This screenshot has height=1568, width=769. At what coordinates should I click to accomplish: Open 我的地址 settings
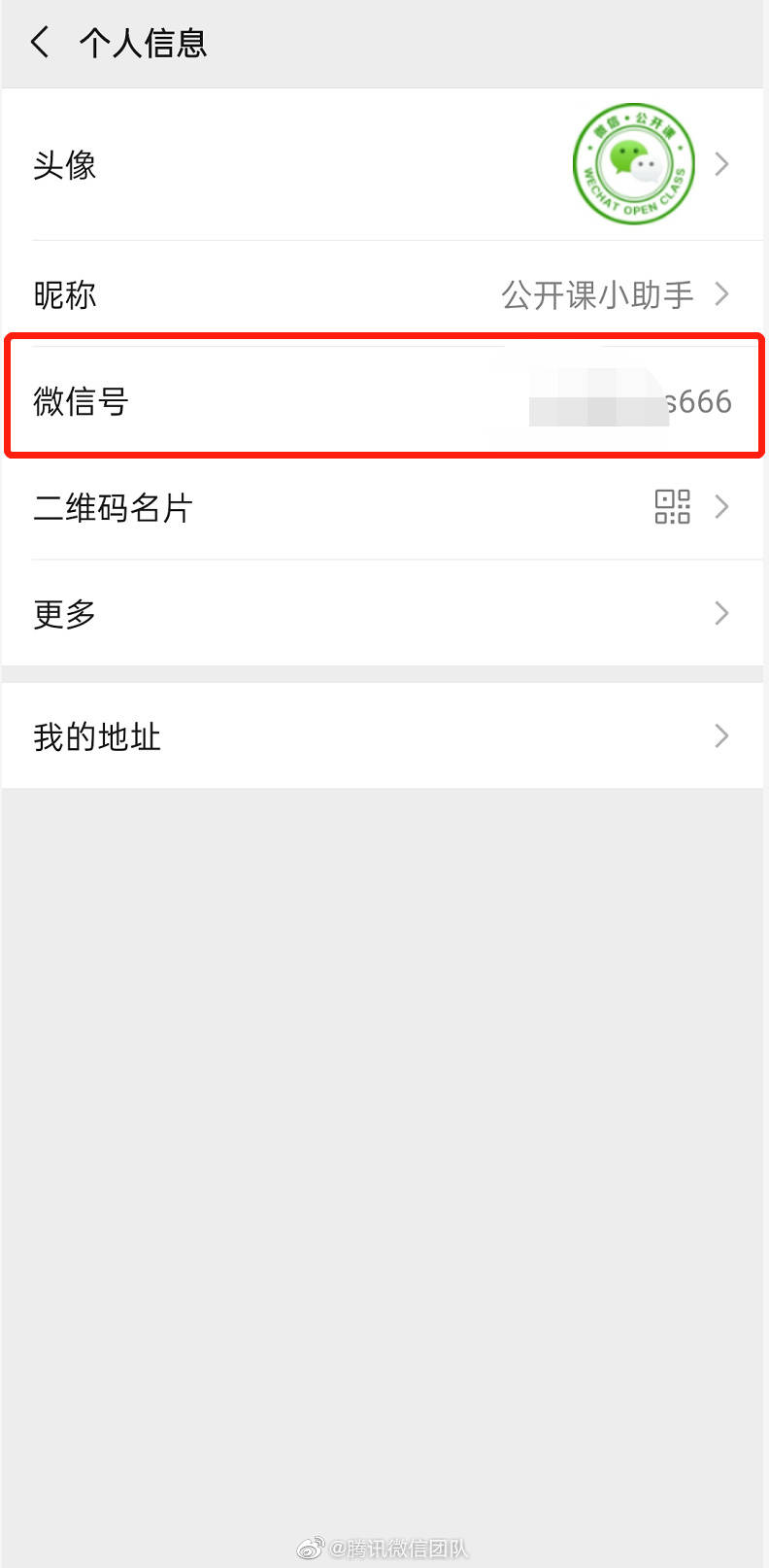click(384, 736)
